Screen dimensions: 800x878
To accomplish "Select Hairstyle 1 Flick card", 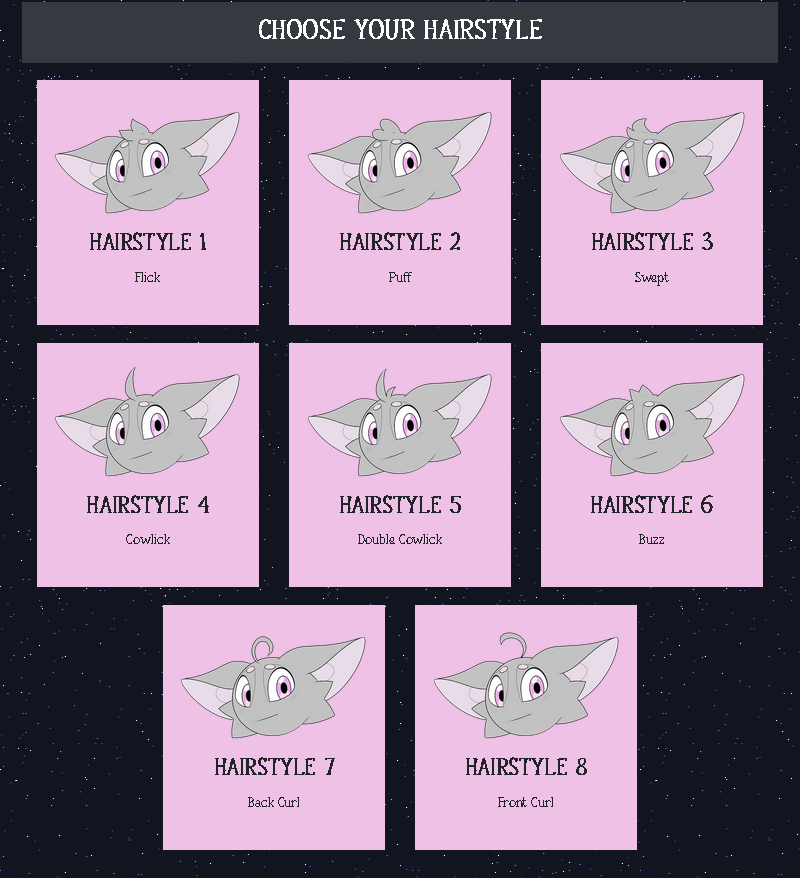I will 148,202.
